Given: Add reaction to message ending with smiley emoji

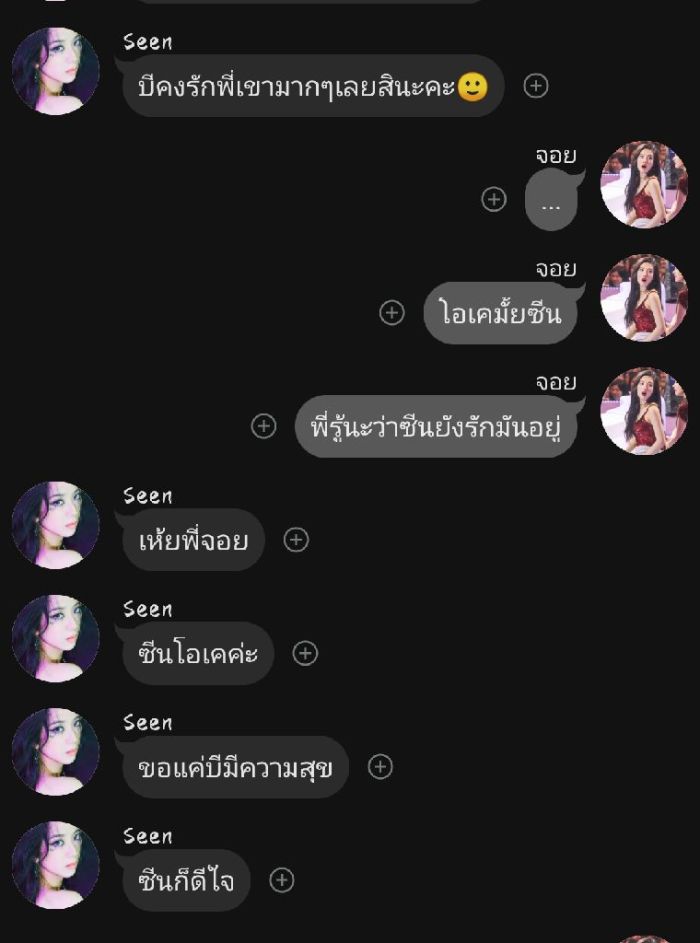Looking at the screenshot, I should pos(536,86).
